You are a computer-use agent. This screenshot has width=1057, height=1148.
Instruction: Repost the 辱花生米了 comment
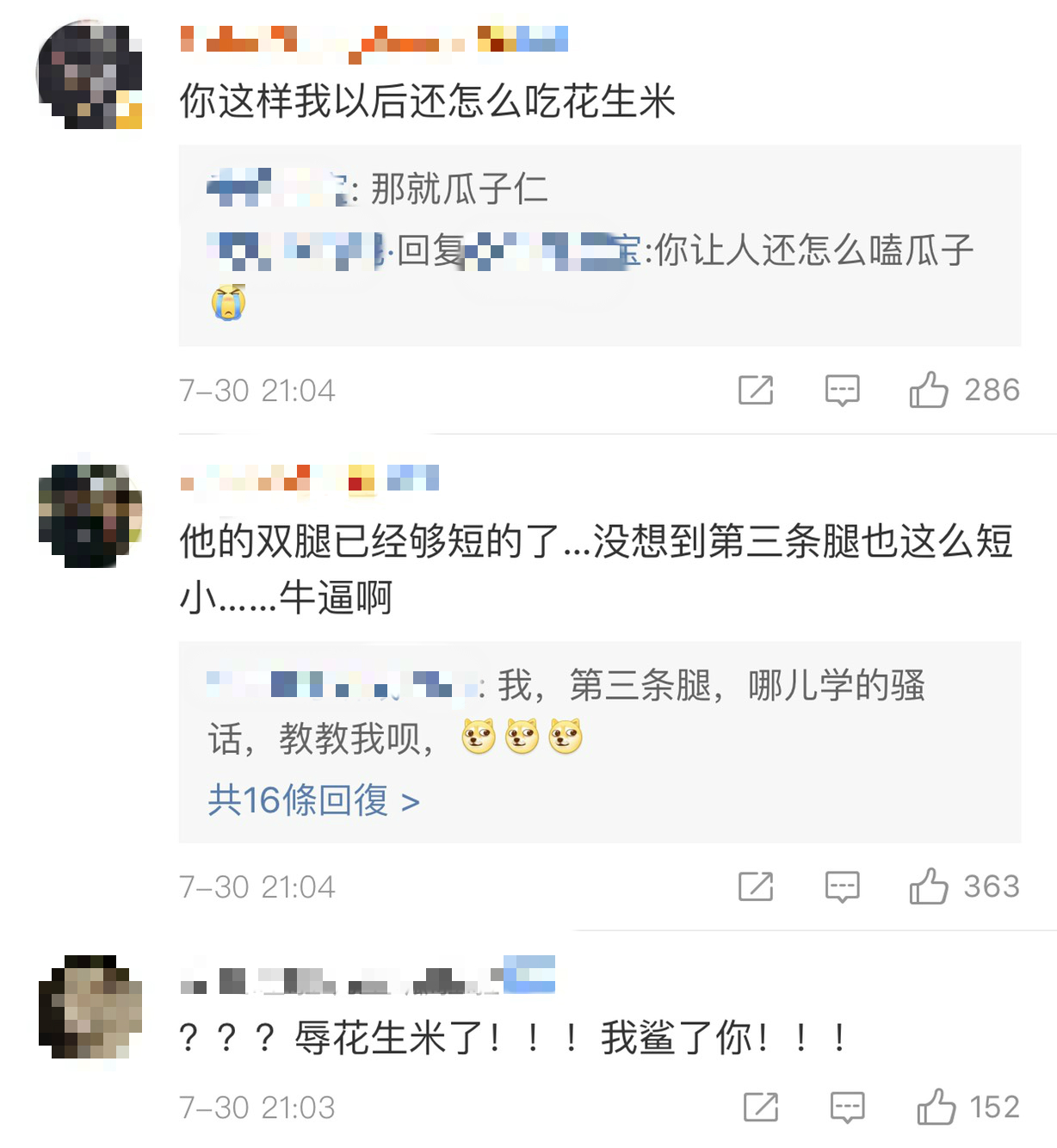(761, 1107)
